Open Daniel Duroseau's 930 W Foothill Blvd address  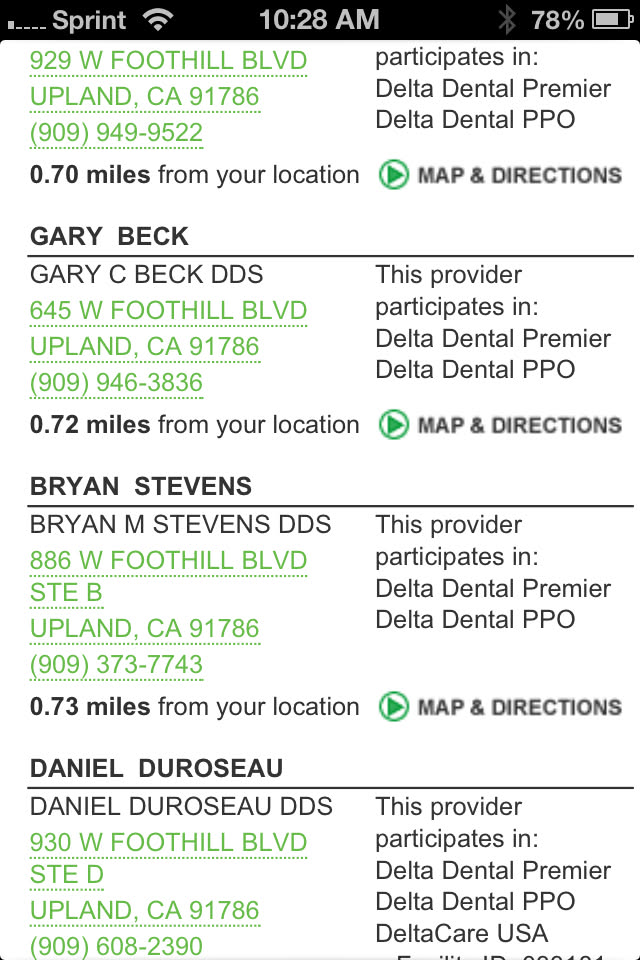(x=168, y=843)
